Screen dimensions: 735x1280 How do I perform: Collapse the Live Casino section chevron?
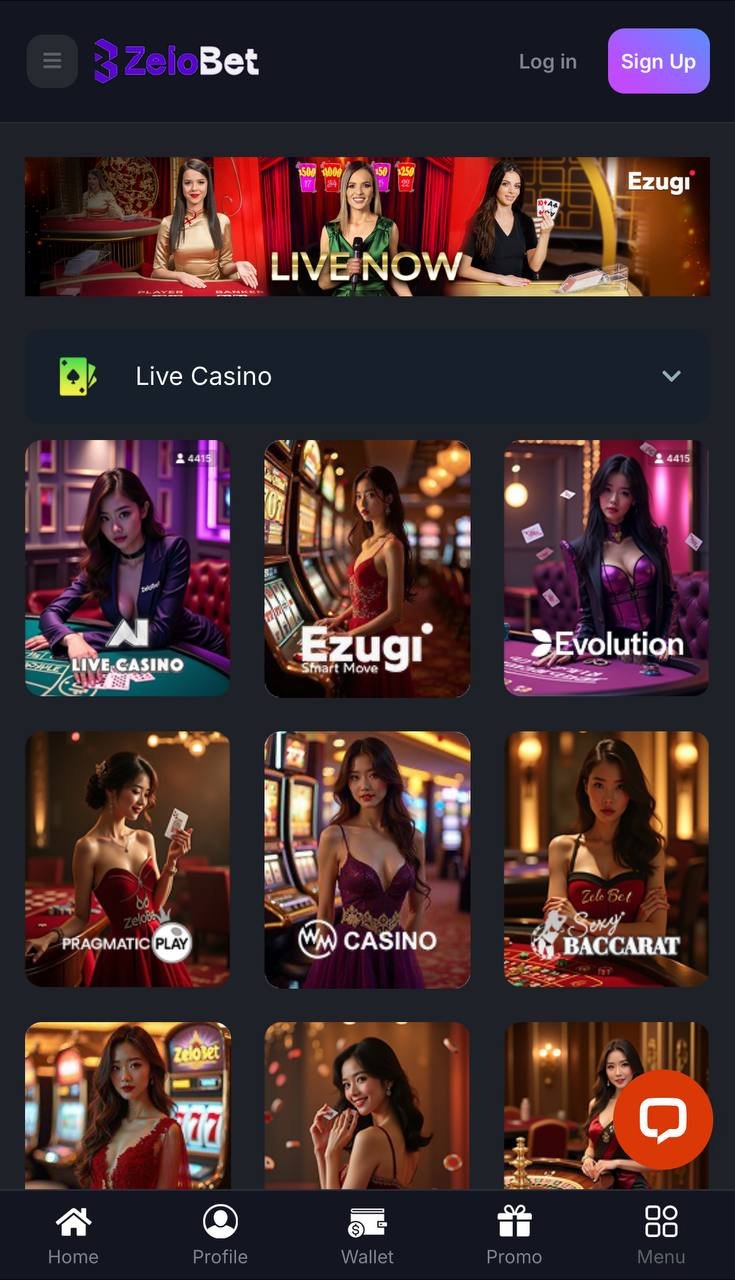pyautogui.click(x=671, y=376)
